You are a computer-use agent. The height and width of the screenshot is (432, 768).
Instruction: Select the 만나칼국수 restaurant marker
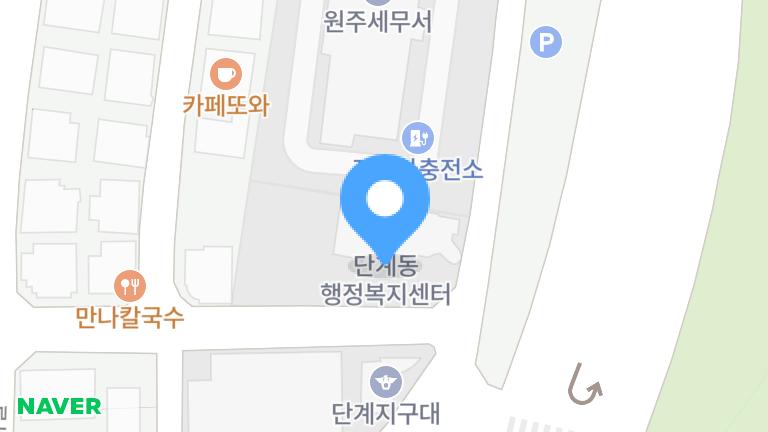point(130,286)
